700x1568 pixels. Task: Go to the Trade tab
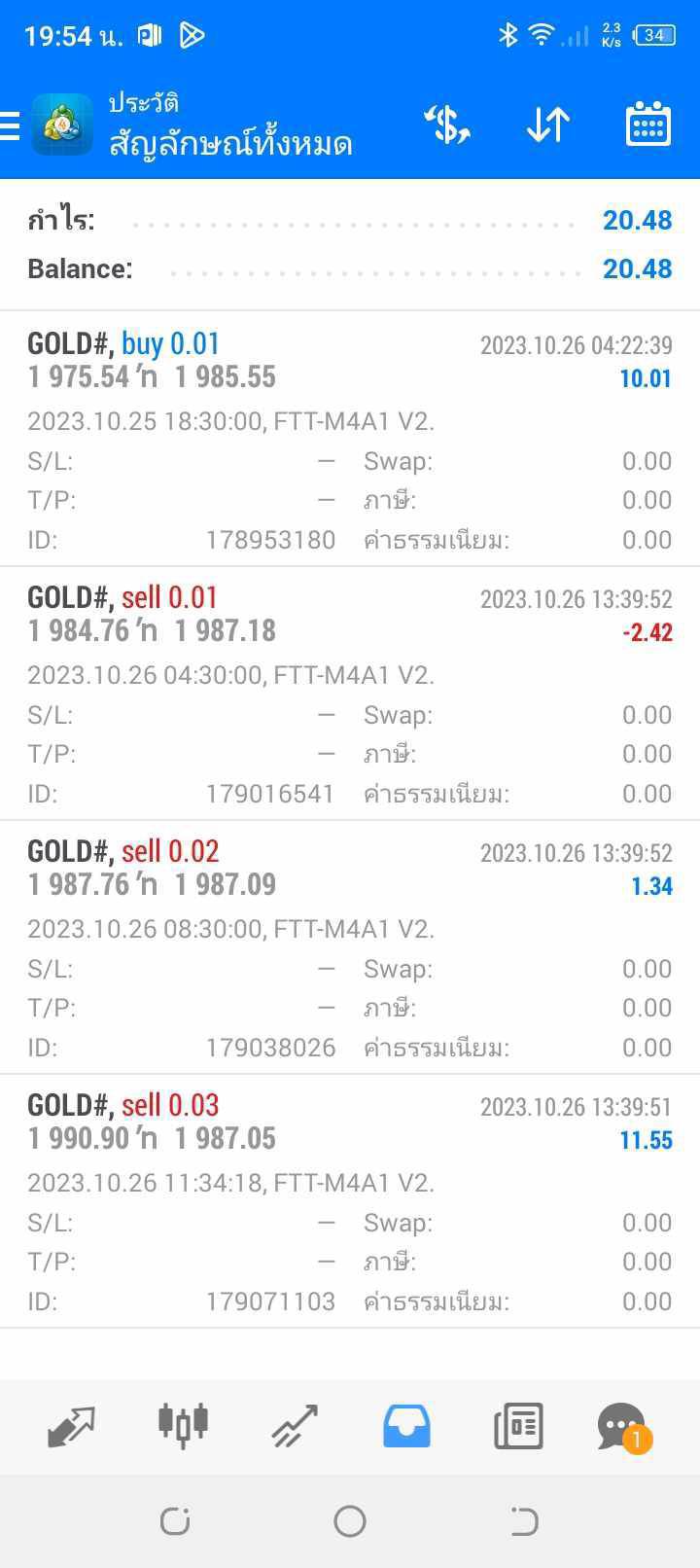[x=295, y=1426]
